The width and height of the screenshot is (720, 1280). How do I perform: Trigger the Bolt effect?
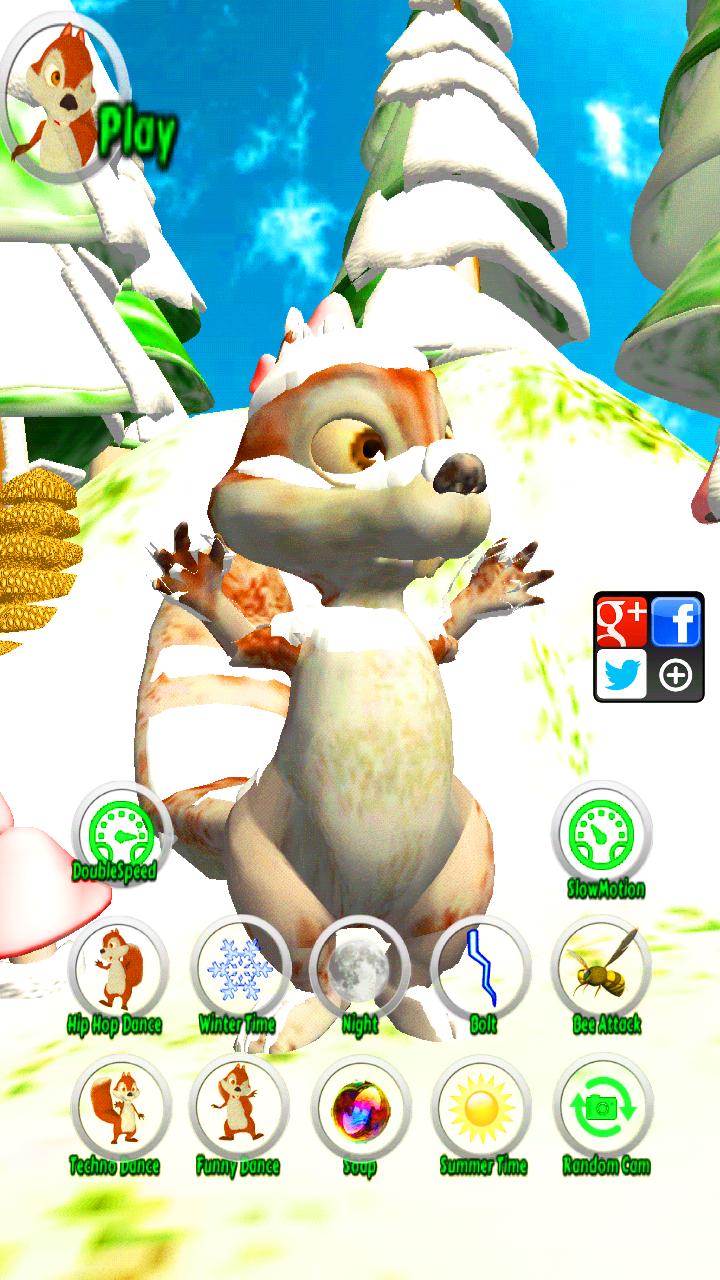pyautogui.click(x=481, y=970)
